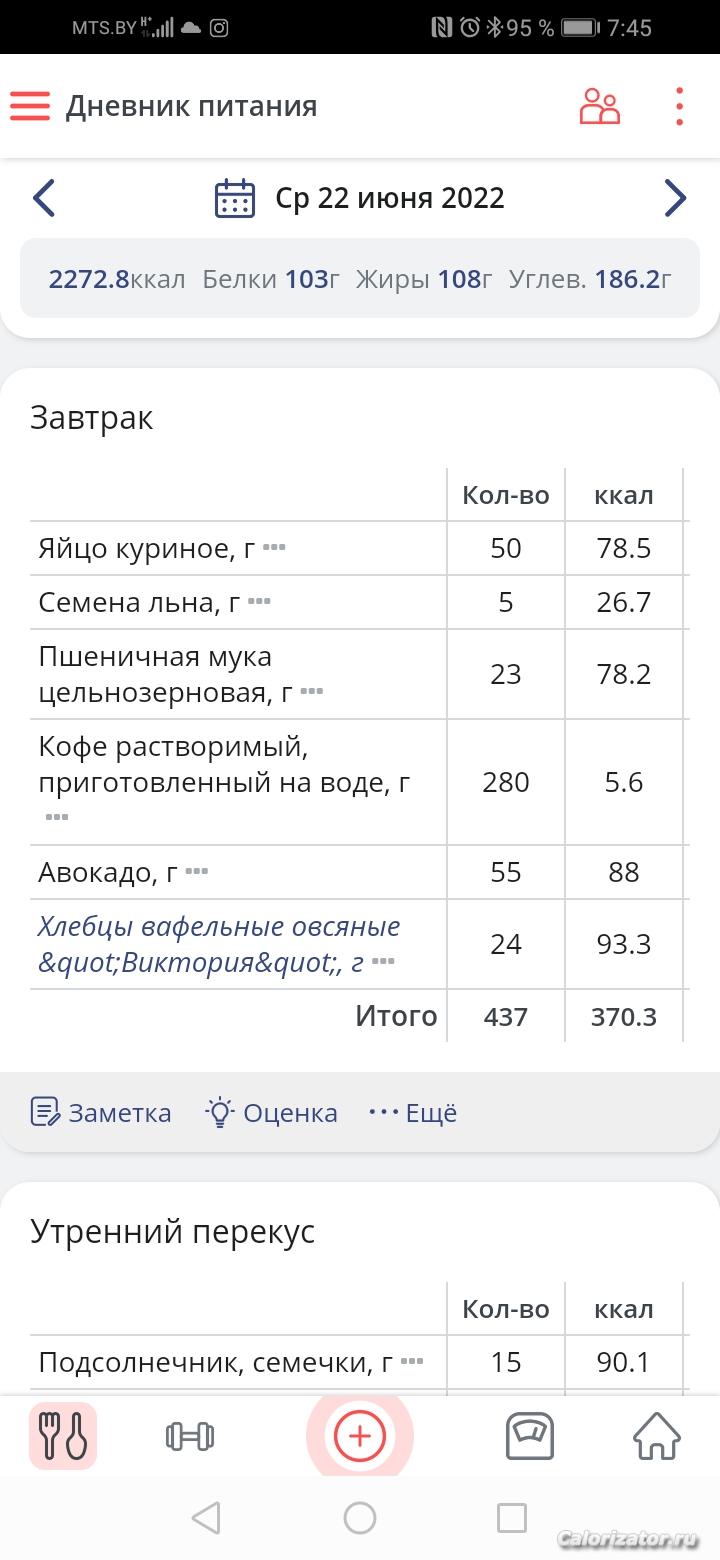The image size is (720, 1560).
Task: Switch to the food diary tab
Action: 63,1436
